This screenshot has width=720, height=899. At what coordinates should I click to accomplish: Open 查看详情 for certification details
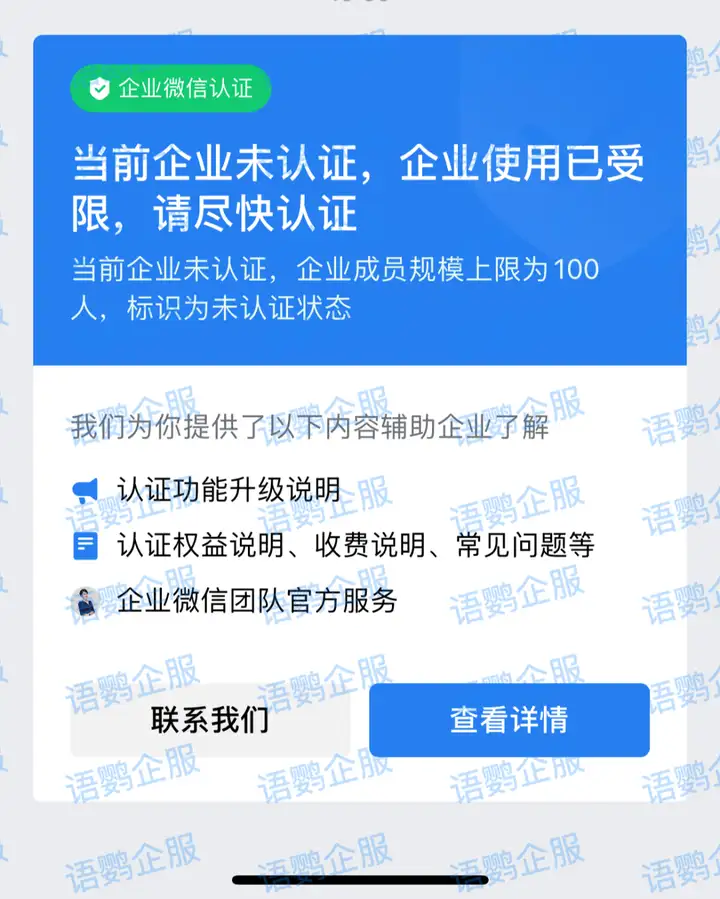(x=509, y=720)
